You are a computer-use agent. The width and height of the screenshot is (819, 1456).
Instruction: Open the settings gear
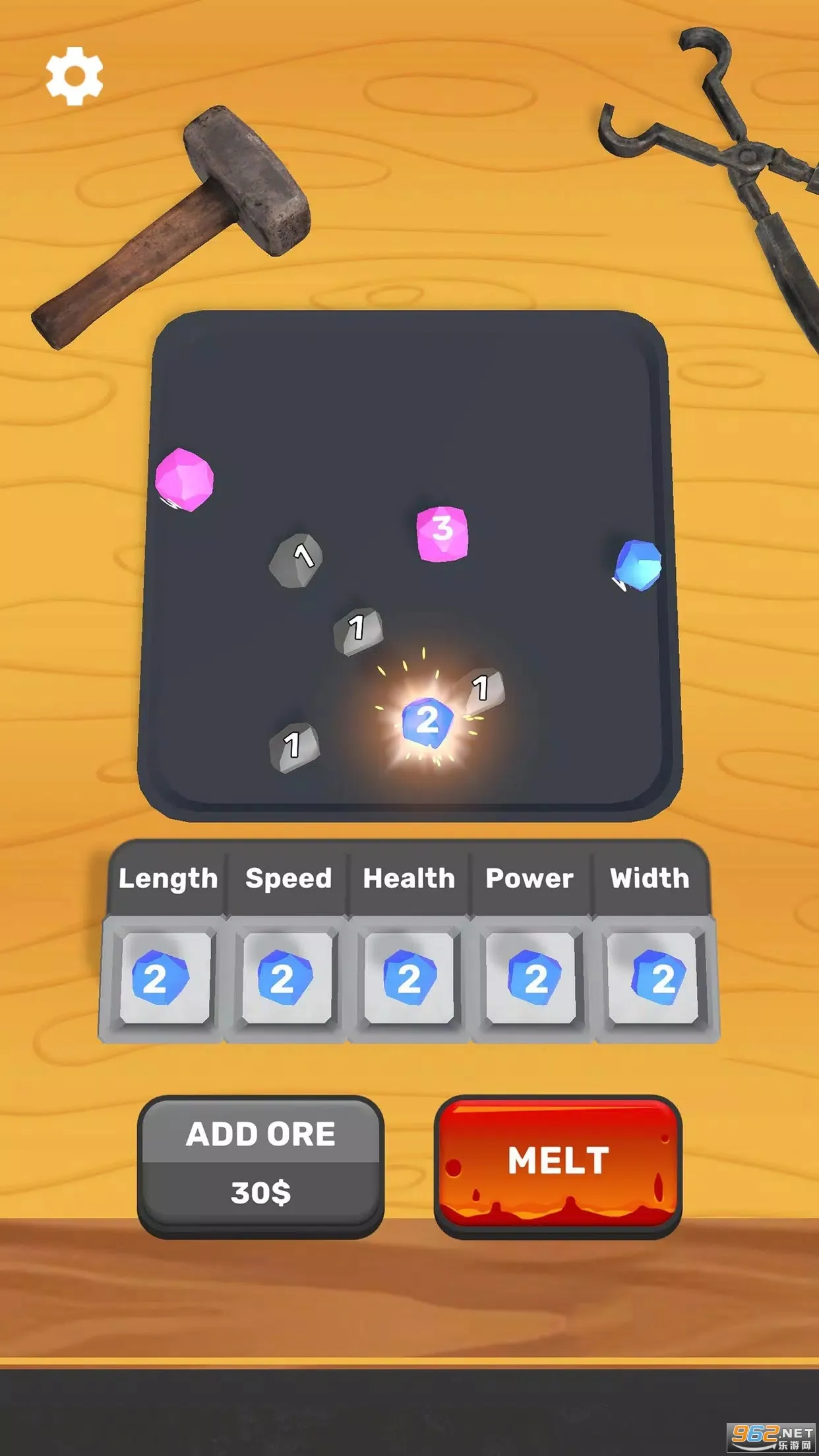point(74,76)
